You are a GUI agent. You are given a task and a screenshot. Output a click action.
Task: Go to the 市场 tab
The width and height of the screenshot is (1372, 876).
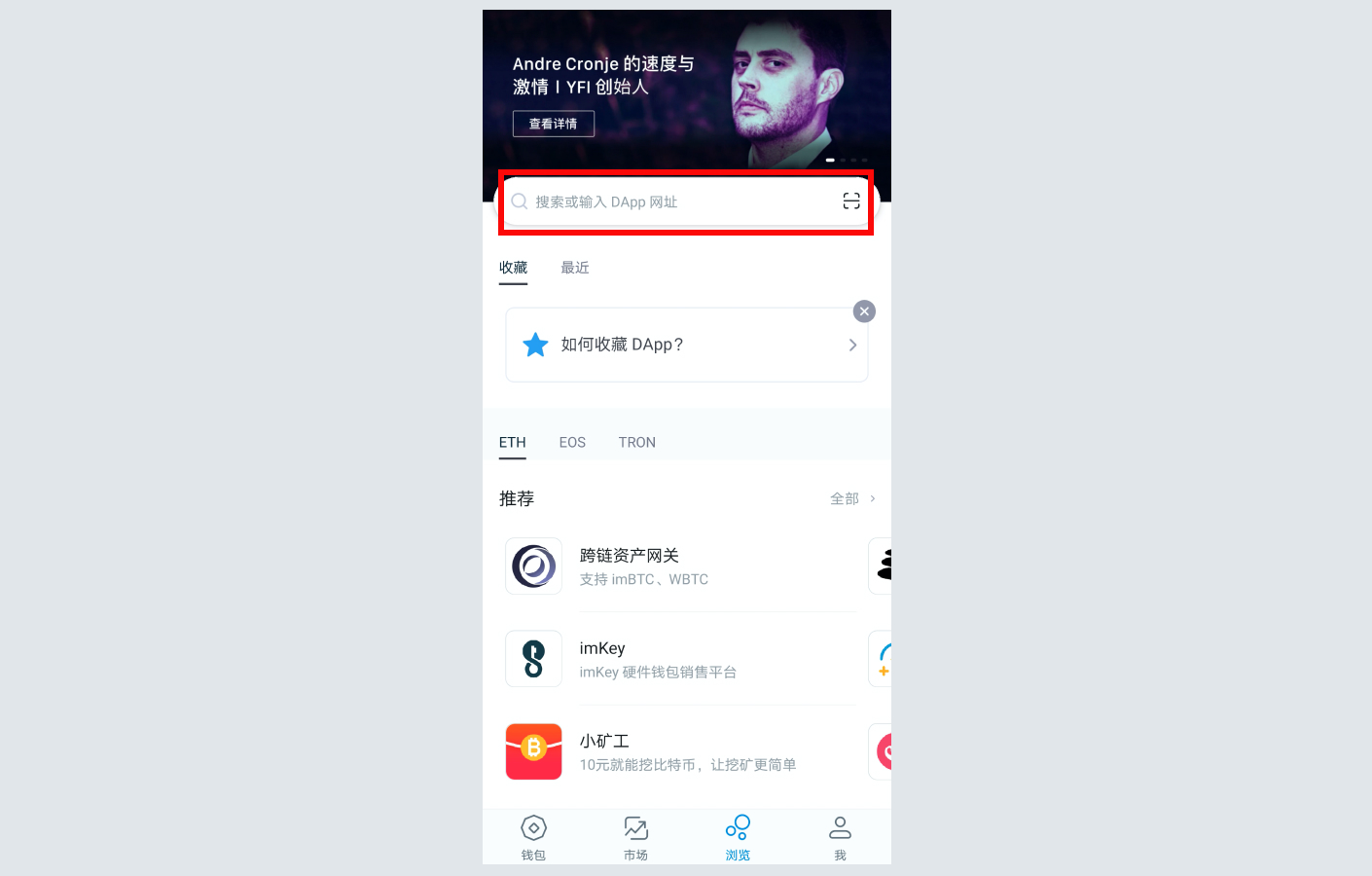click(635, 838)
